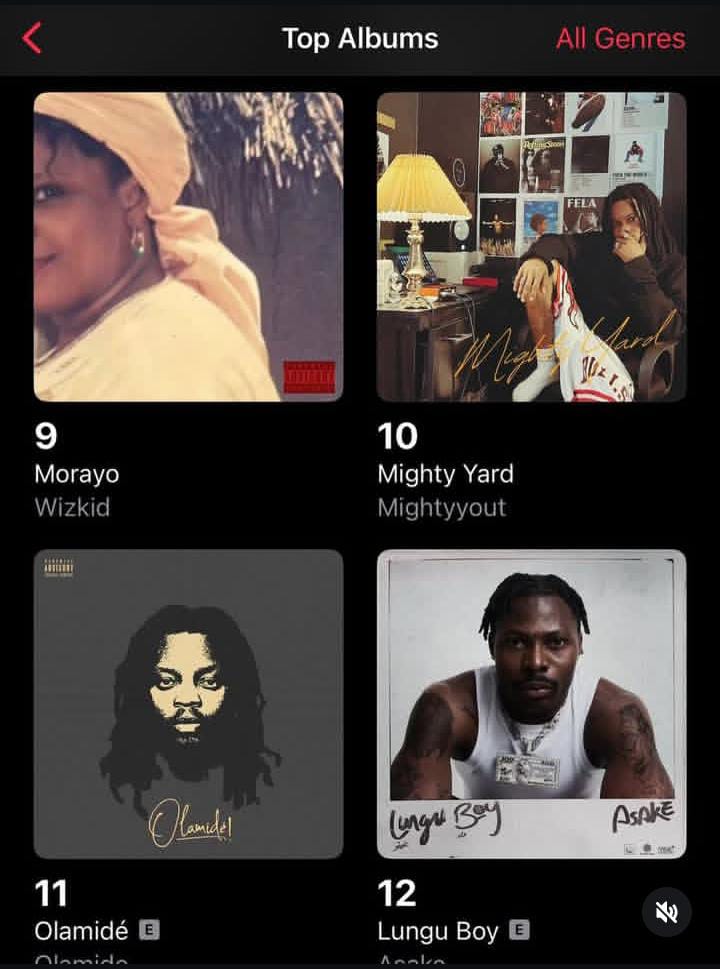Open the Mighty Yard album by Mightyyout
This screenshot has width=720, height=969.
(x=531, y=247)
